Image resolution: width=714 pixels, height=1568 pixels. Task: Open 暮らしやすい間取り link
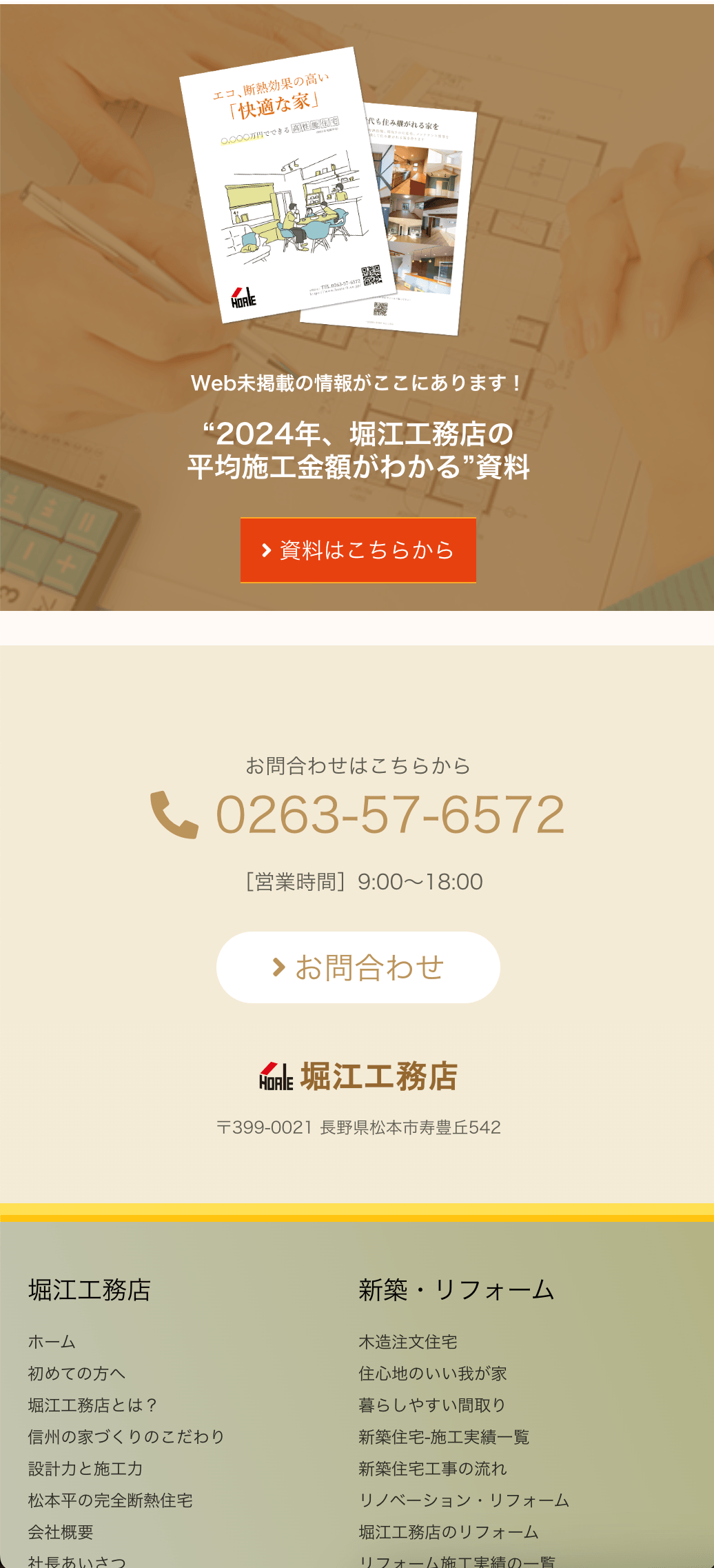click(x=433, y=1405)
